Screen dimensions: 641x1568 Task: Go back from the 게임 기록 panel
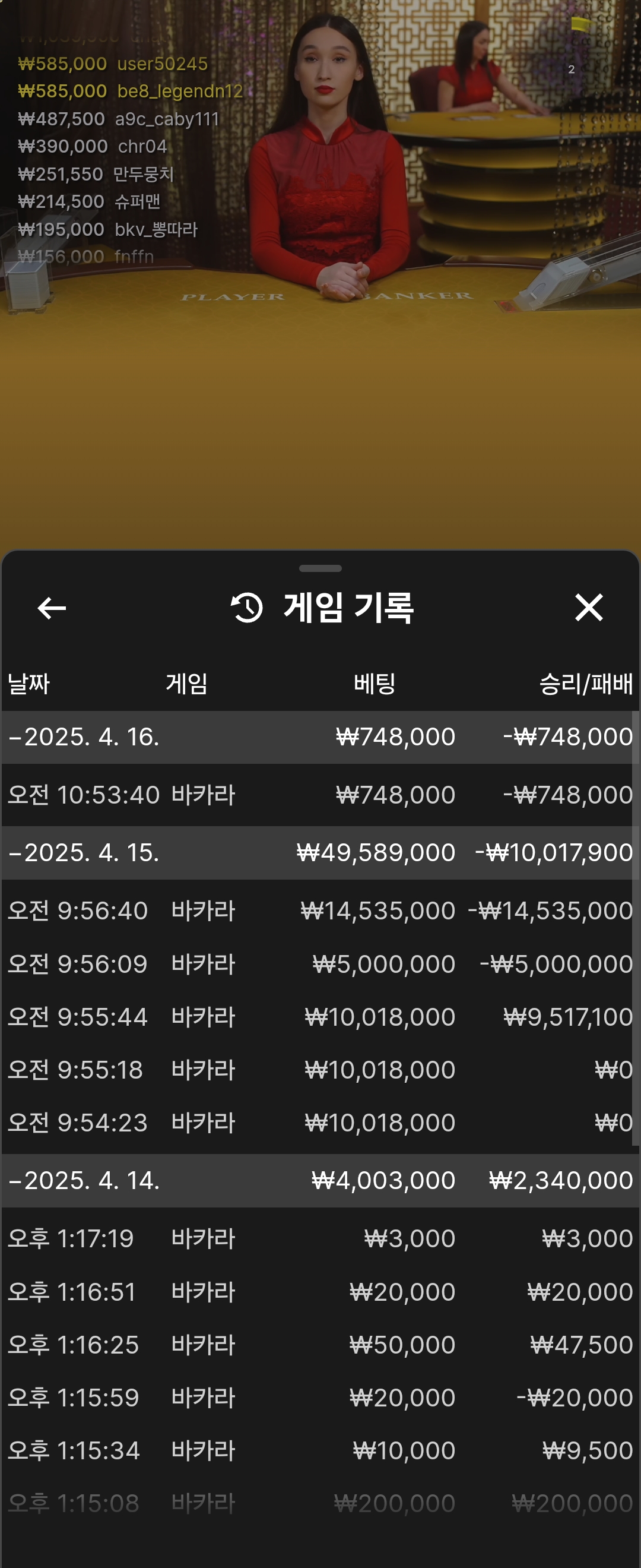(52, 608)
